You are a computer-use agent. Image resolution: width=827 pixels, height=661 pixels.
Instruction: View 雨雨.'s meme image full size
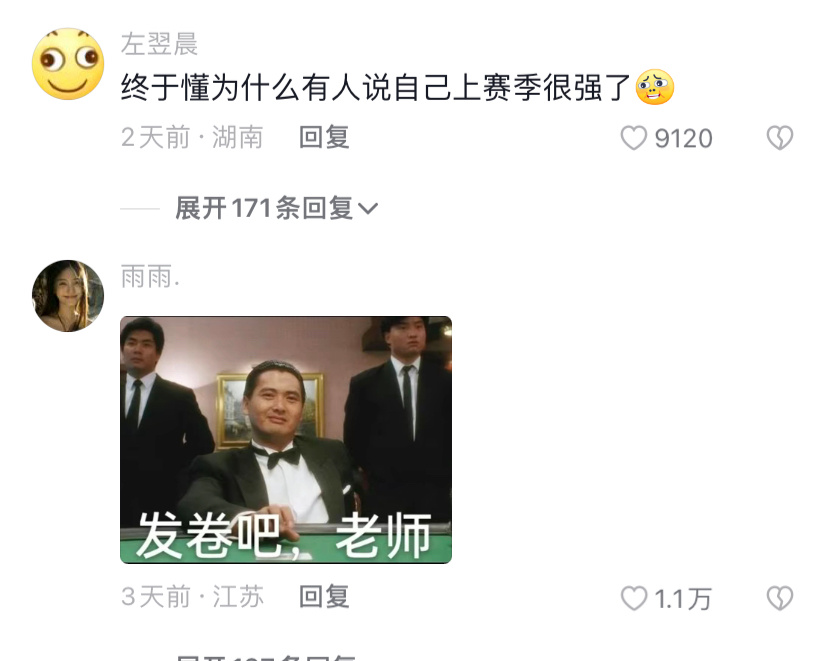tap(286, 440)
